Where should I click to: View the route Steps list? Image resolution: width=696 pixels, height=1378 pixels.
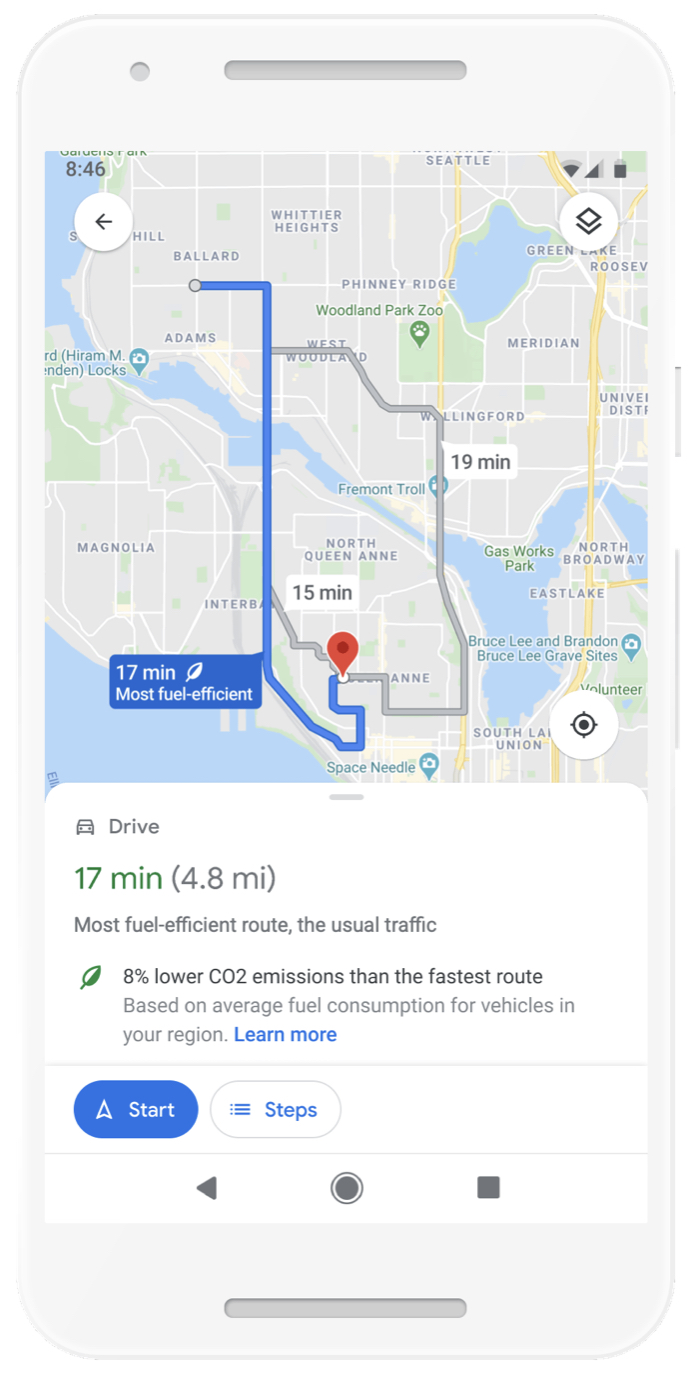point(275,1109)
